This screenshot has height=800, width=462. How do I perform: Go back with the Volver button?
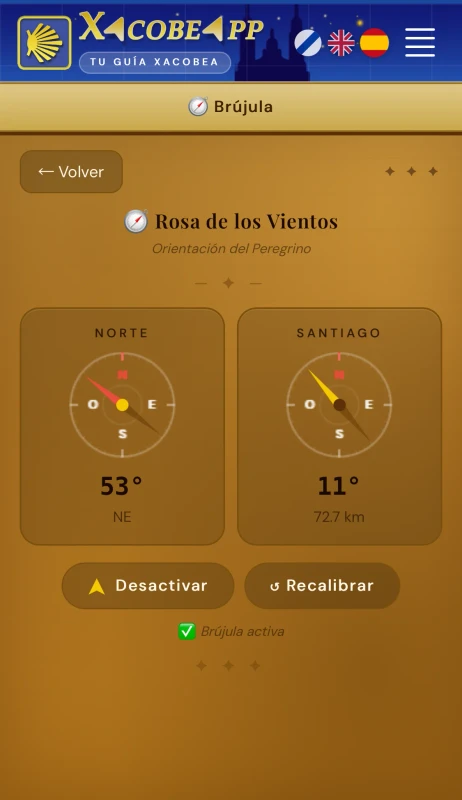click(x=71, y=171)
